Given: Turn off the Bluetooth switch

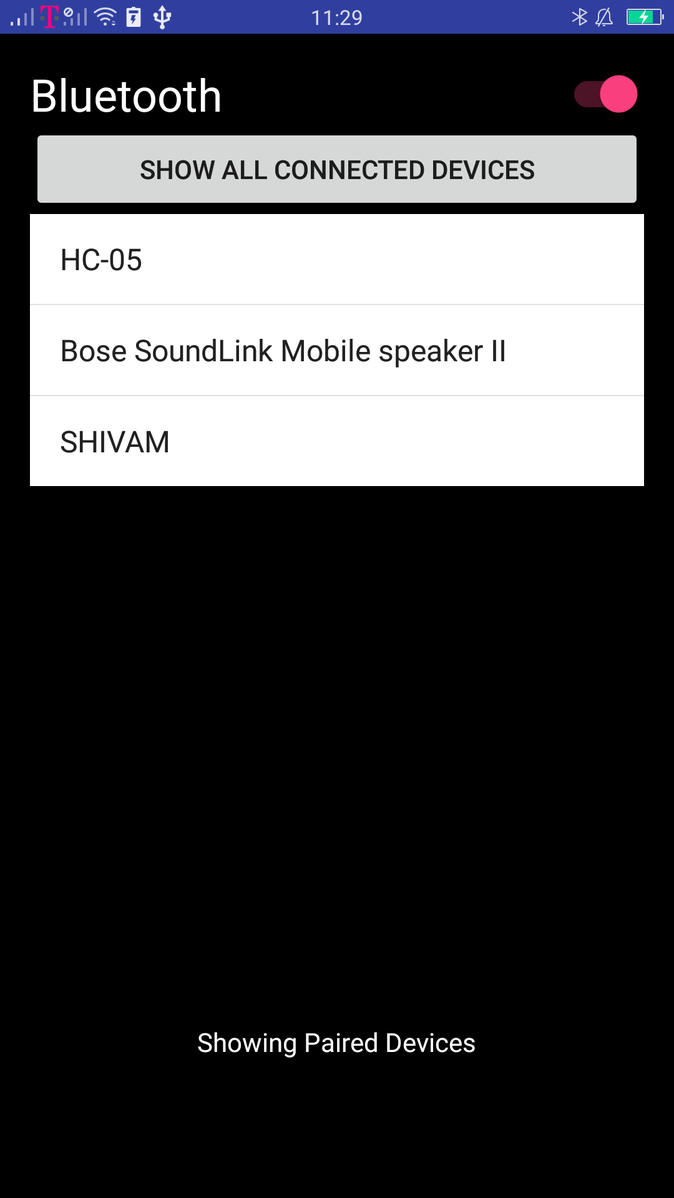Looking at the screenshot, I should pyautogui.click(x=606, y=94).
